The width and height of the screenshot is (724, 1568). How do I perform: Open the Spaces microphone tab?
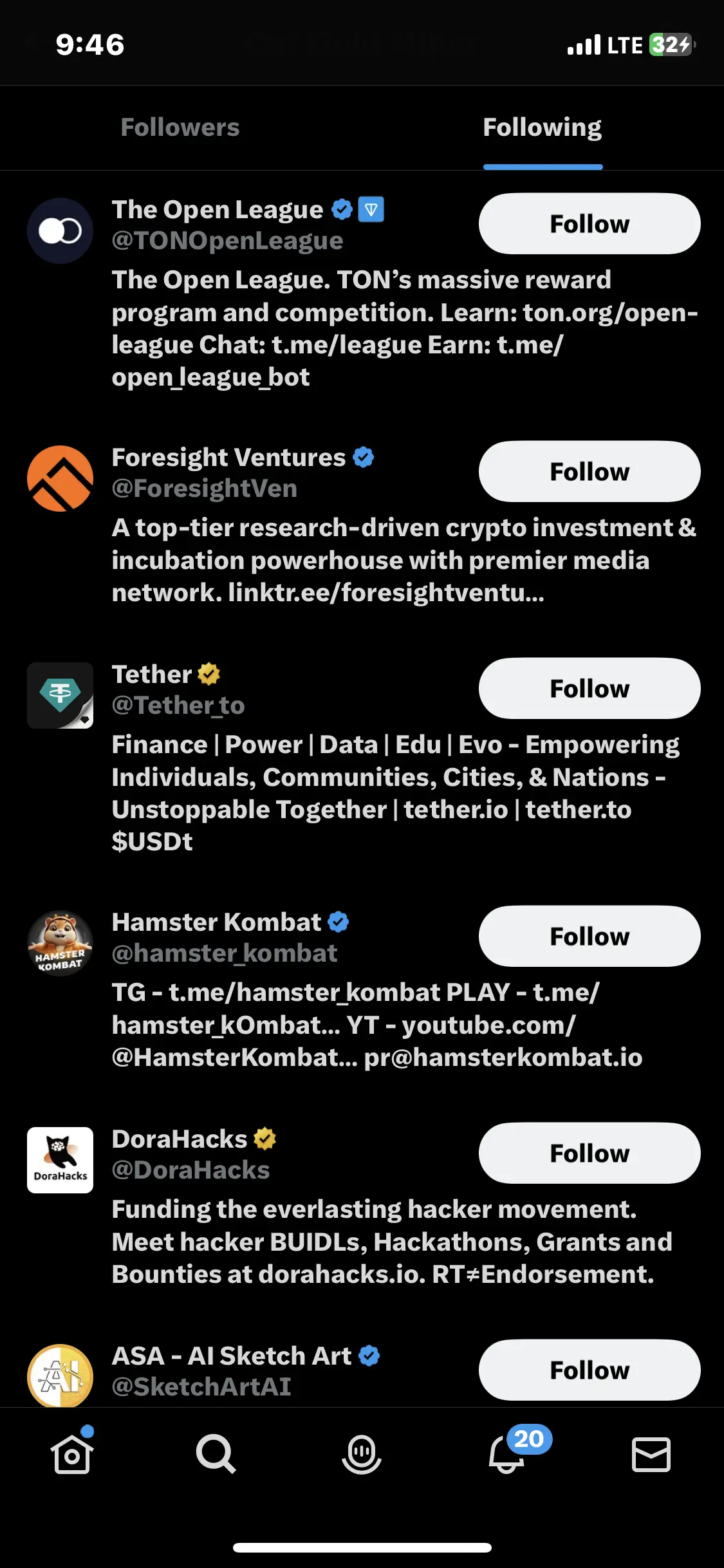(x=362, y=1454)
